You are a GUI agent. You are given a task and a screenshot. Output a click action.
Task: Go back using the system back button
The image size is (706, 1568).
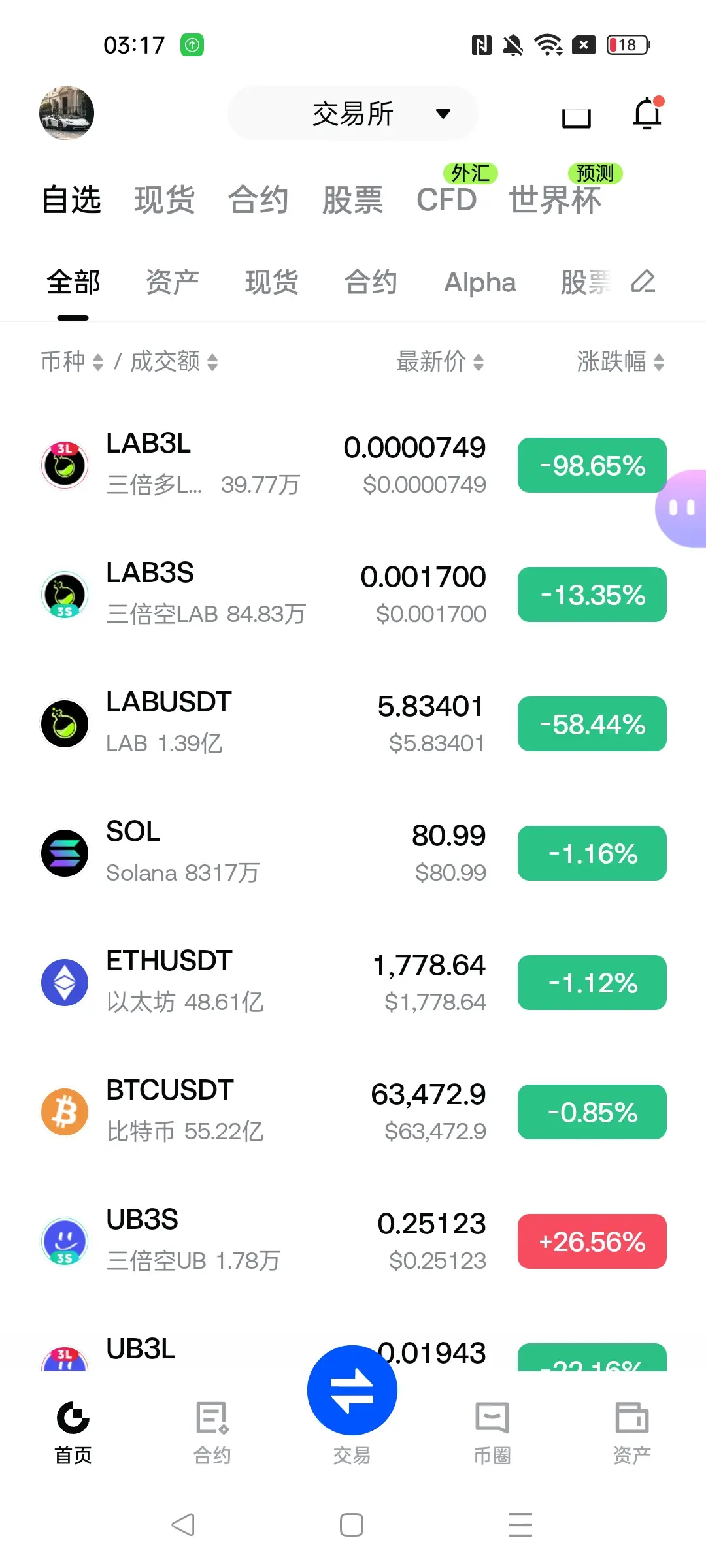coord(183,1525)
